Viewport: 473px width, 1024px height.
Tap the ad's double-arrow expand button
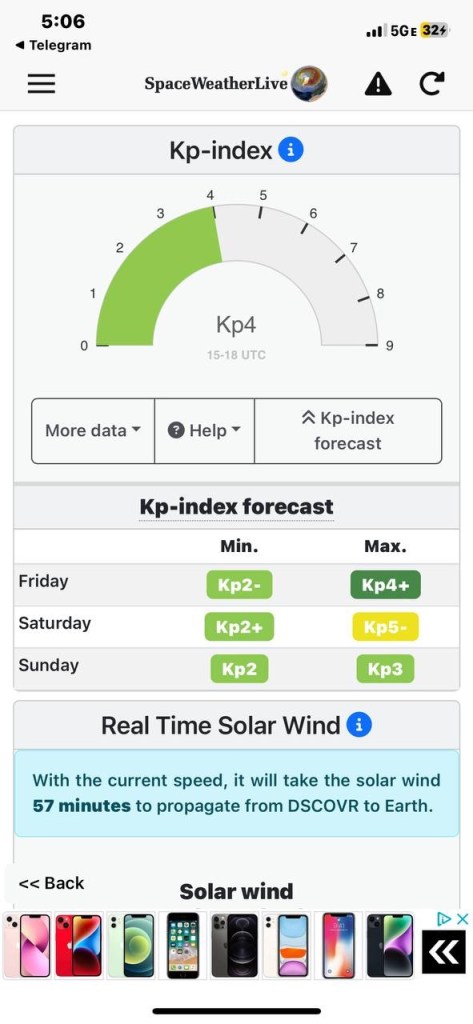(x=444, y=953)
